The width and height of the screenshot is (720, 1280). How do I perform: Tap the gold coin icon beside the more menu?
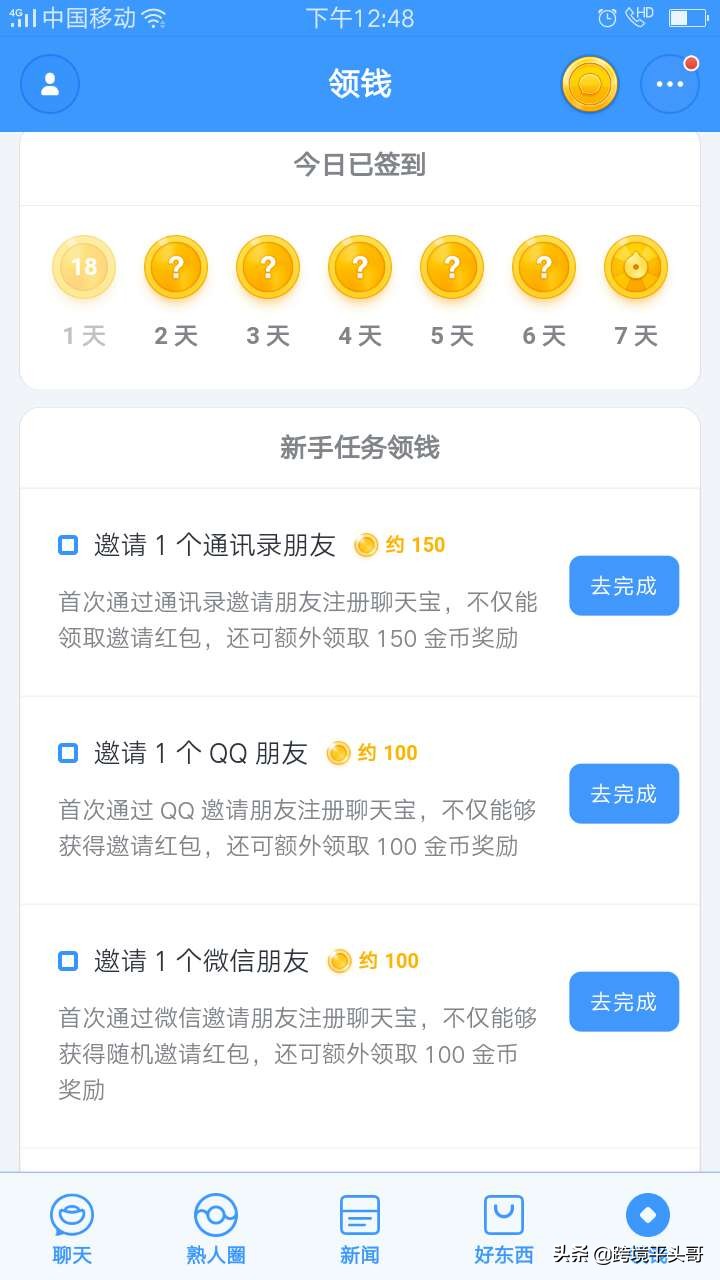589,84
